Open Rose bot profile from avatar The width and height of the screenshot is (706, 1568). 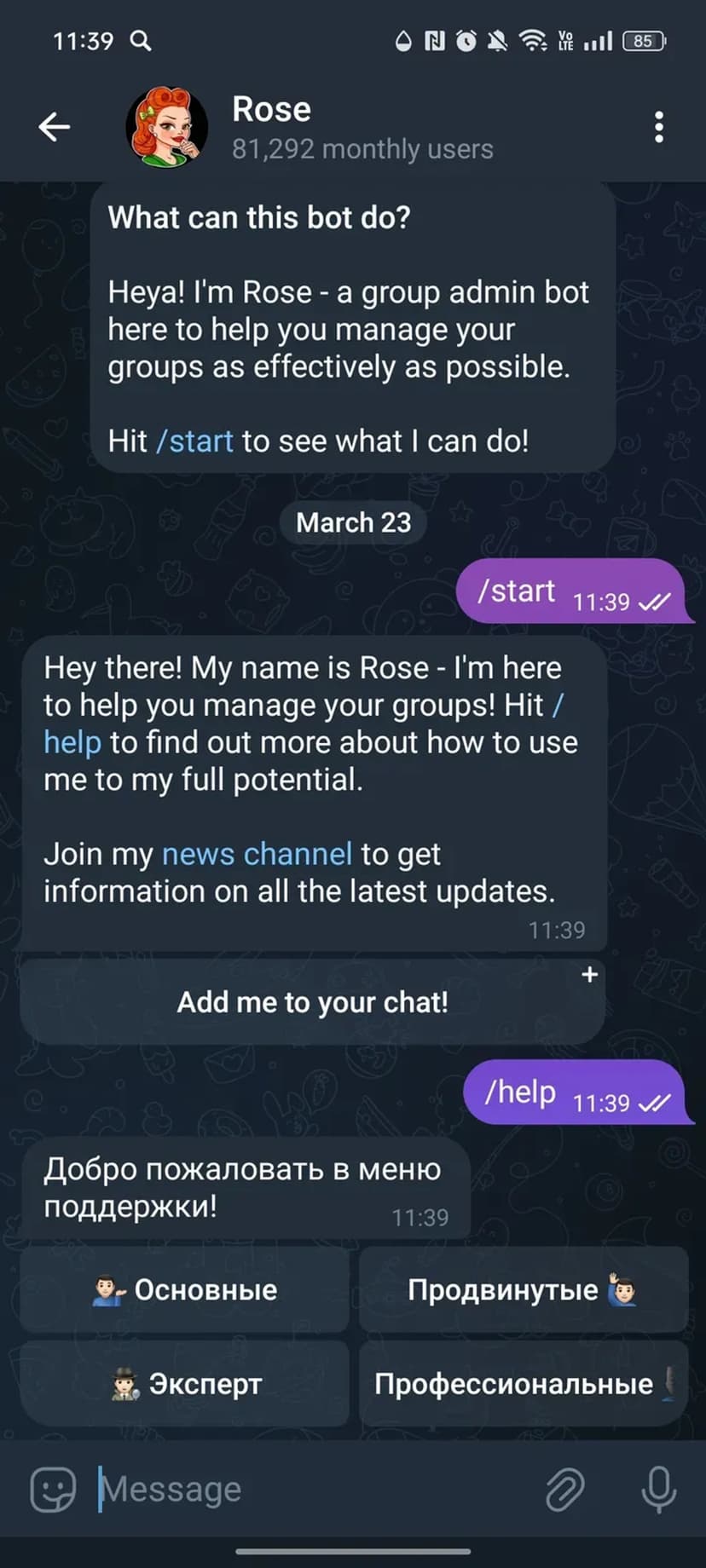pyautogui.click(x=167, y=128)
